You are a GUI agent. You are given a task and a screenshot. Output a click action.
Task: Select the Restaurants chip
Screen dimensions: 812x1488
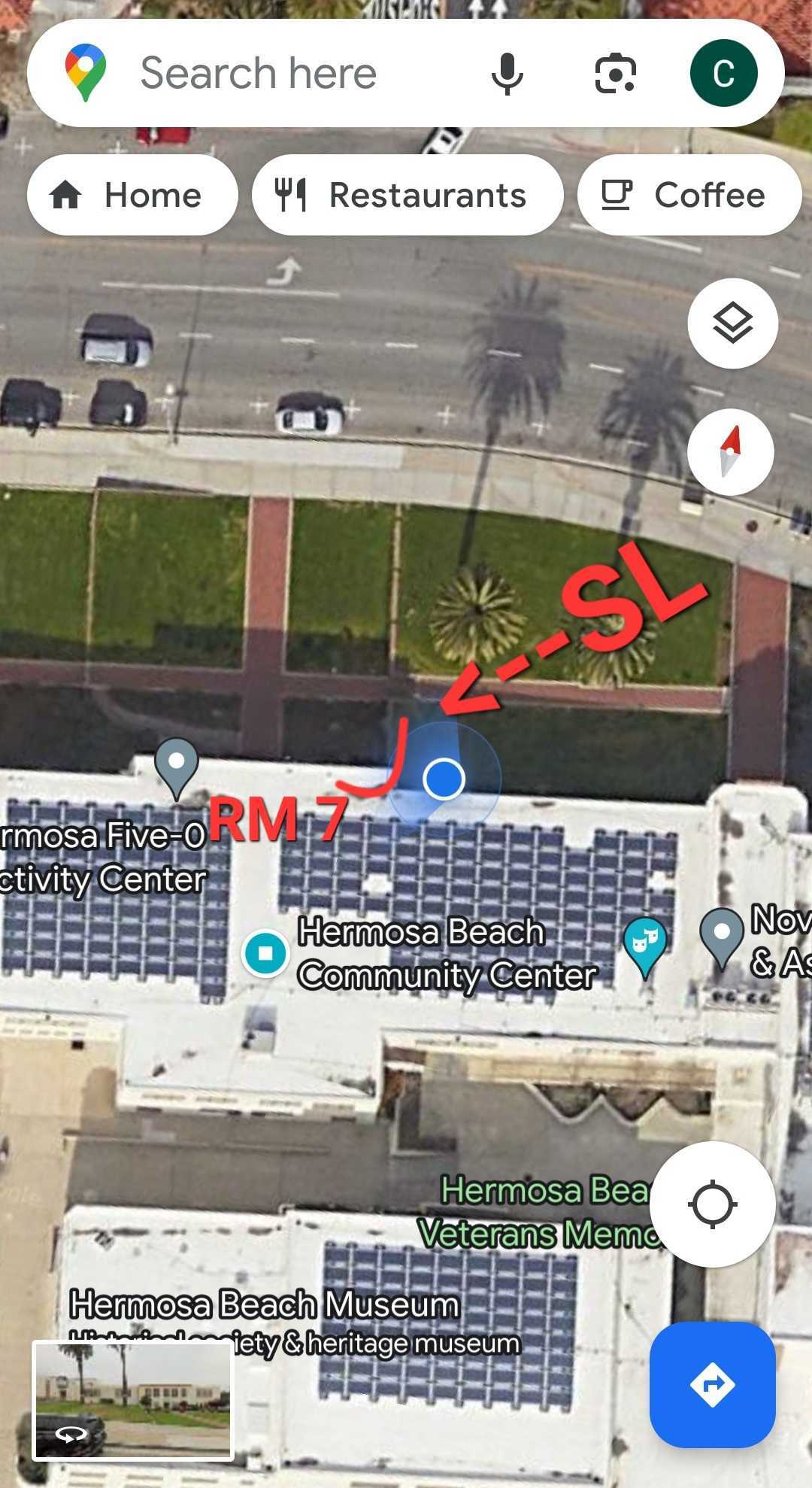click(407, 196)
